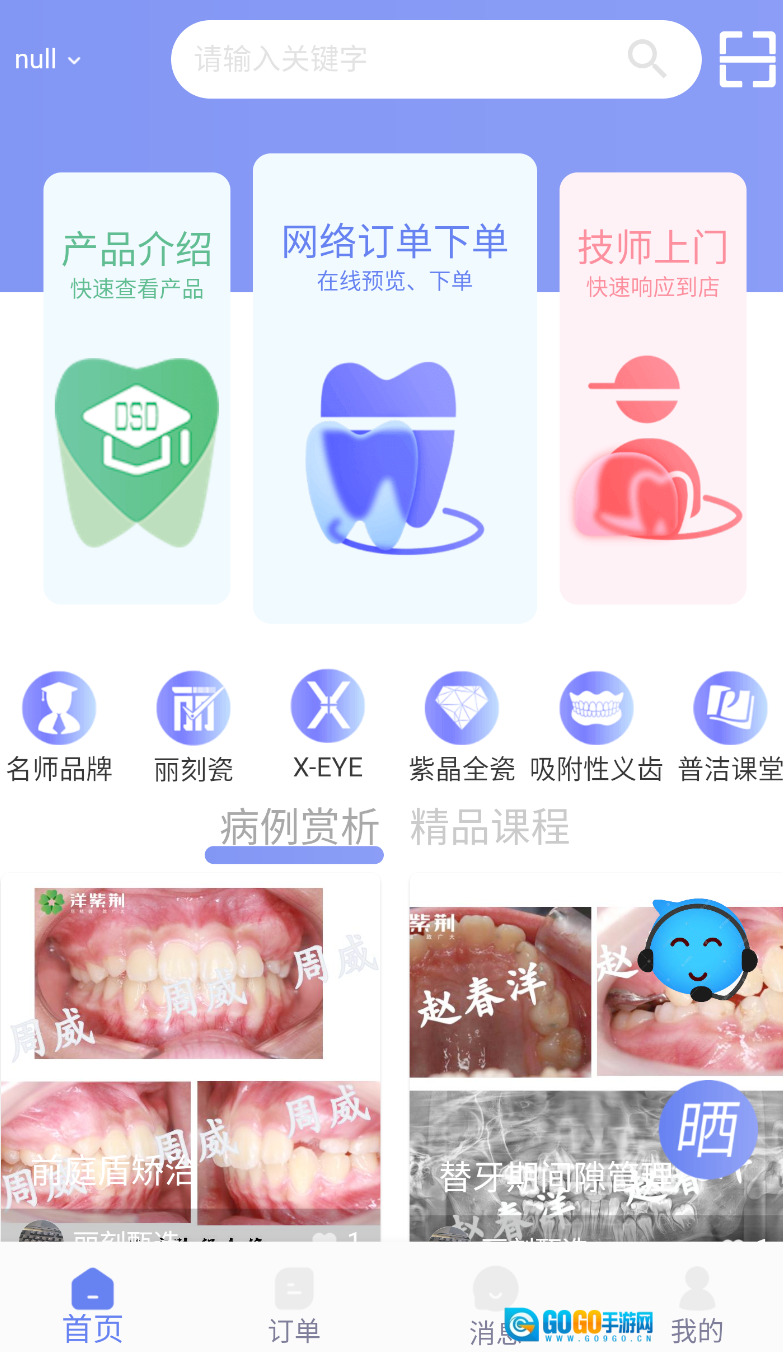Open the scan code icon

click(x=747, y=60)
